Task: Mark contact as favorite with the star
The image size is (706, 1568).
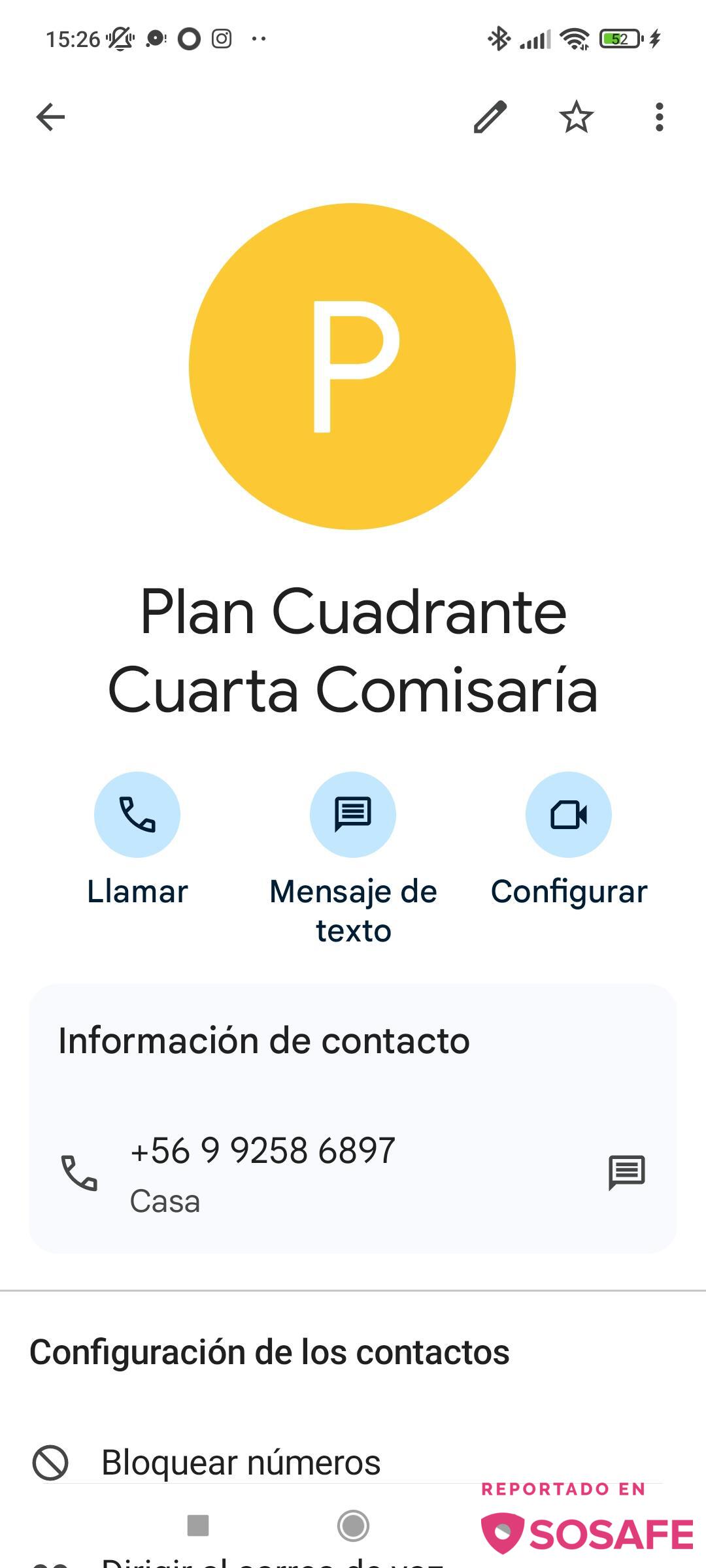Action: point(576,118)
